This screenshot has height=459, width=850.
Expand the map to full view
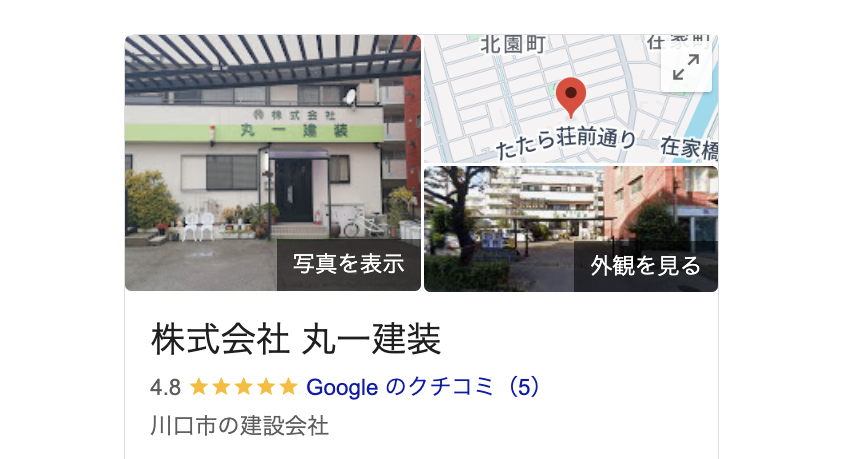point(686,67)
